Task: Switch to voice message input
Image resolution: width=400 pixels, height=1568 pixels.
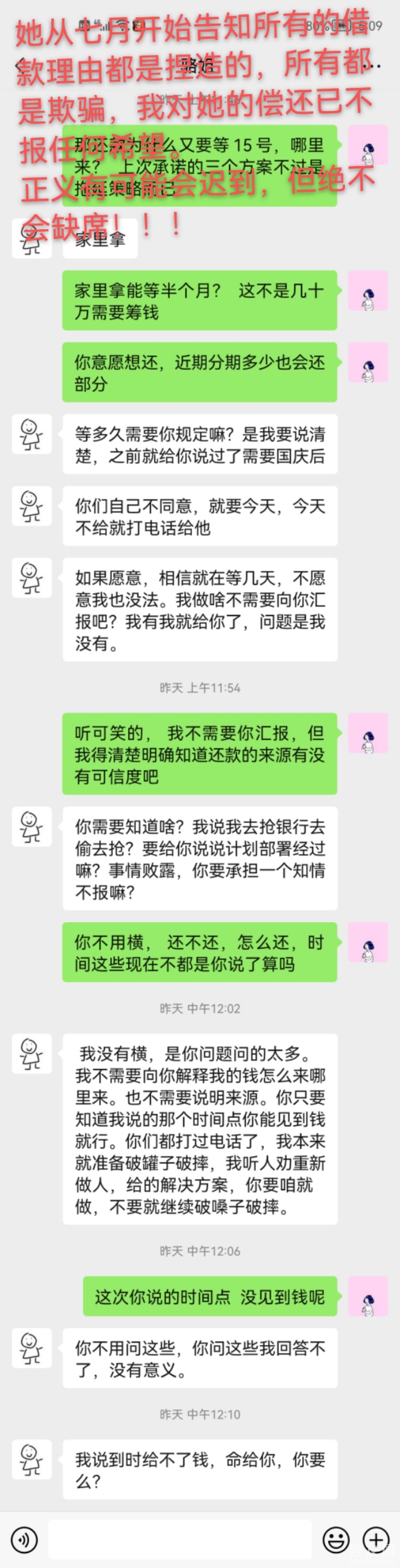Action: click(x=24, y=1539)
